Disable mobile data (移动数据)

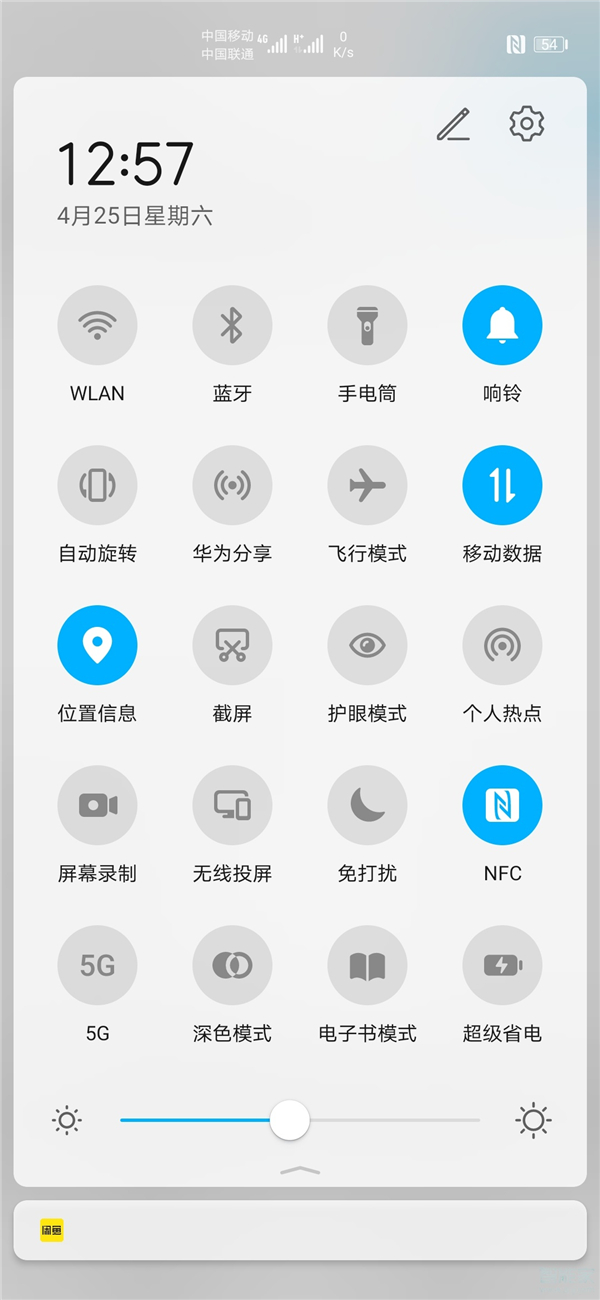[x=502, y=485]
